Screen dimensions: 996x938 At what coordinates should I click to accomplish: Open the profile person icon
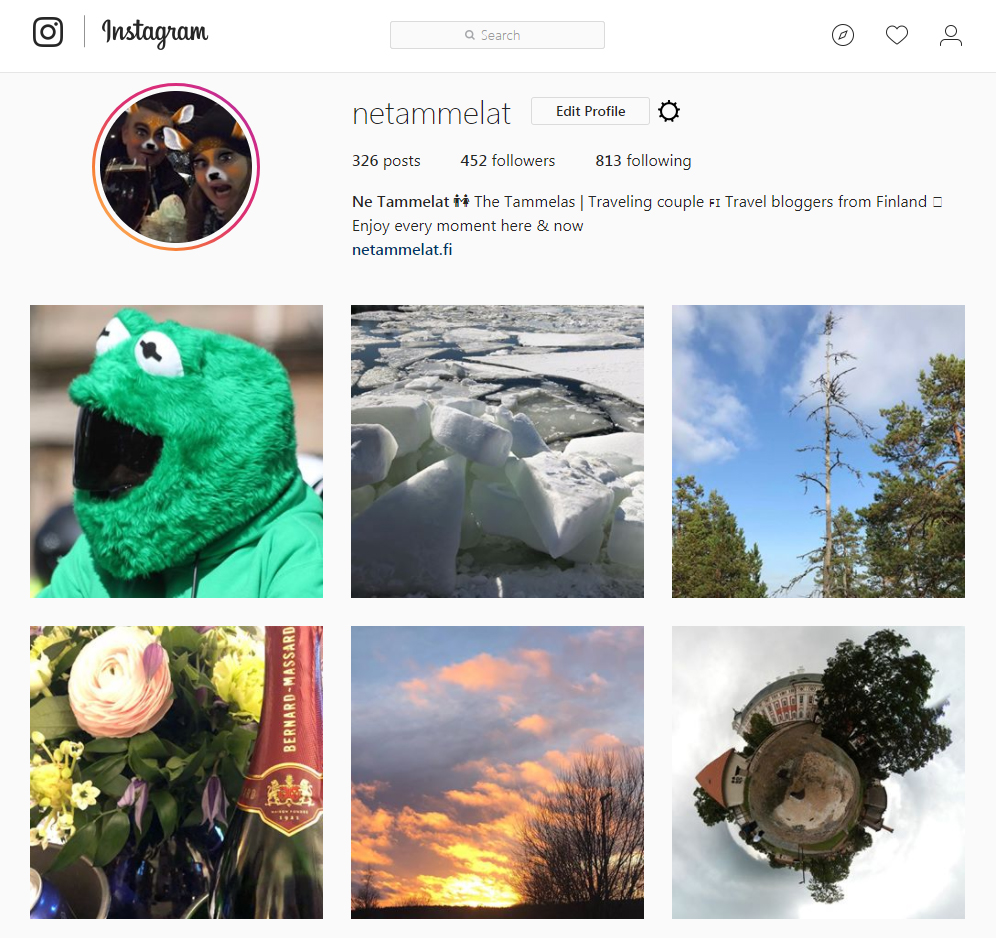951,35
